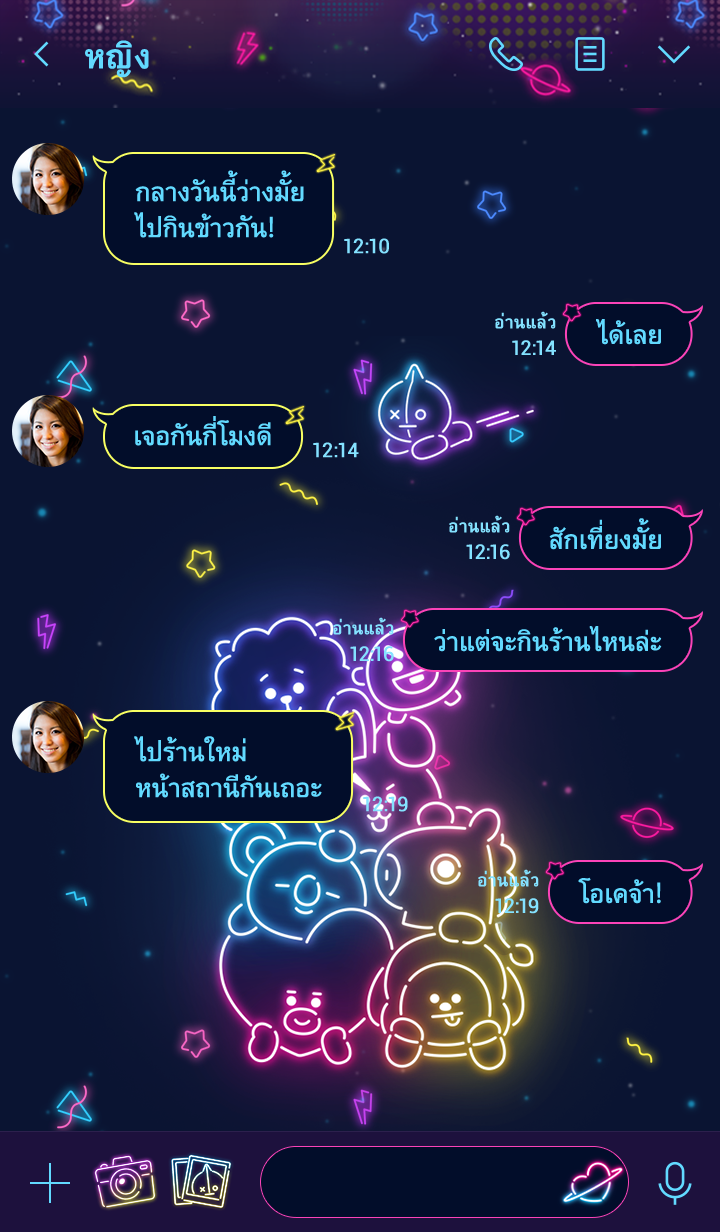720x1232 pixels.
Task: Open the plus attachment menu
Action: pos(49,1183)
